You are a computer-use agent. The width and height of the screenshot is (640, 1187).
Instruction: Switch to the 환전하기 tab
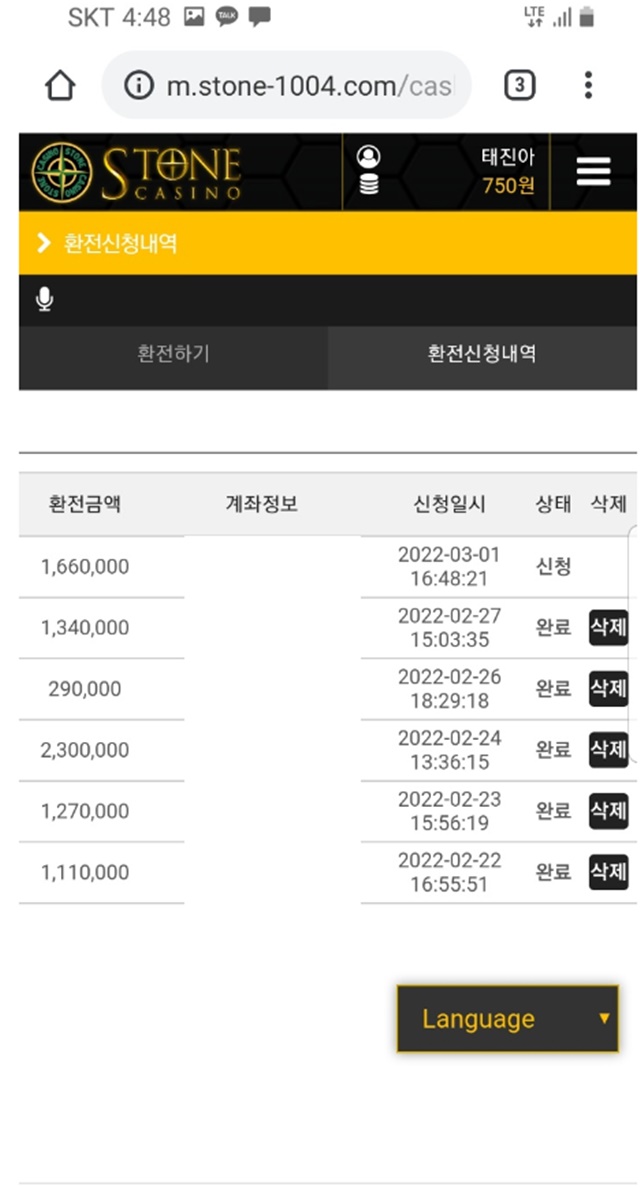coord(173,354)
